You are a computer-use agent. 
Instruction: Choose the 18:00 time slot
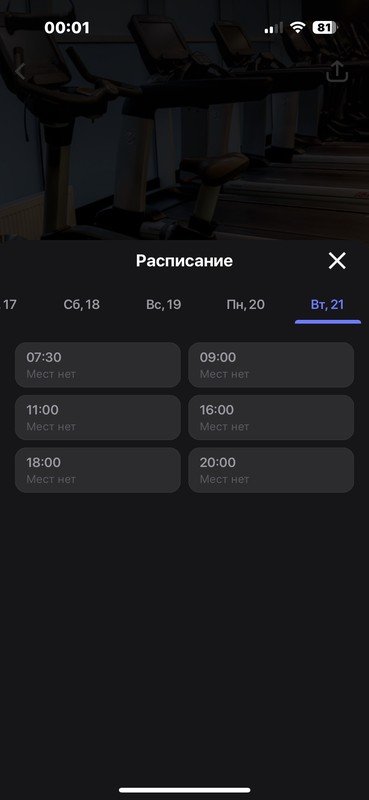pos(97,470)
